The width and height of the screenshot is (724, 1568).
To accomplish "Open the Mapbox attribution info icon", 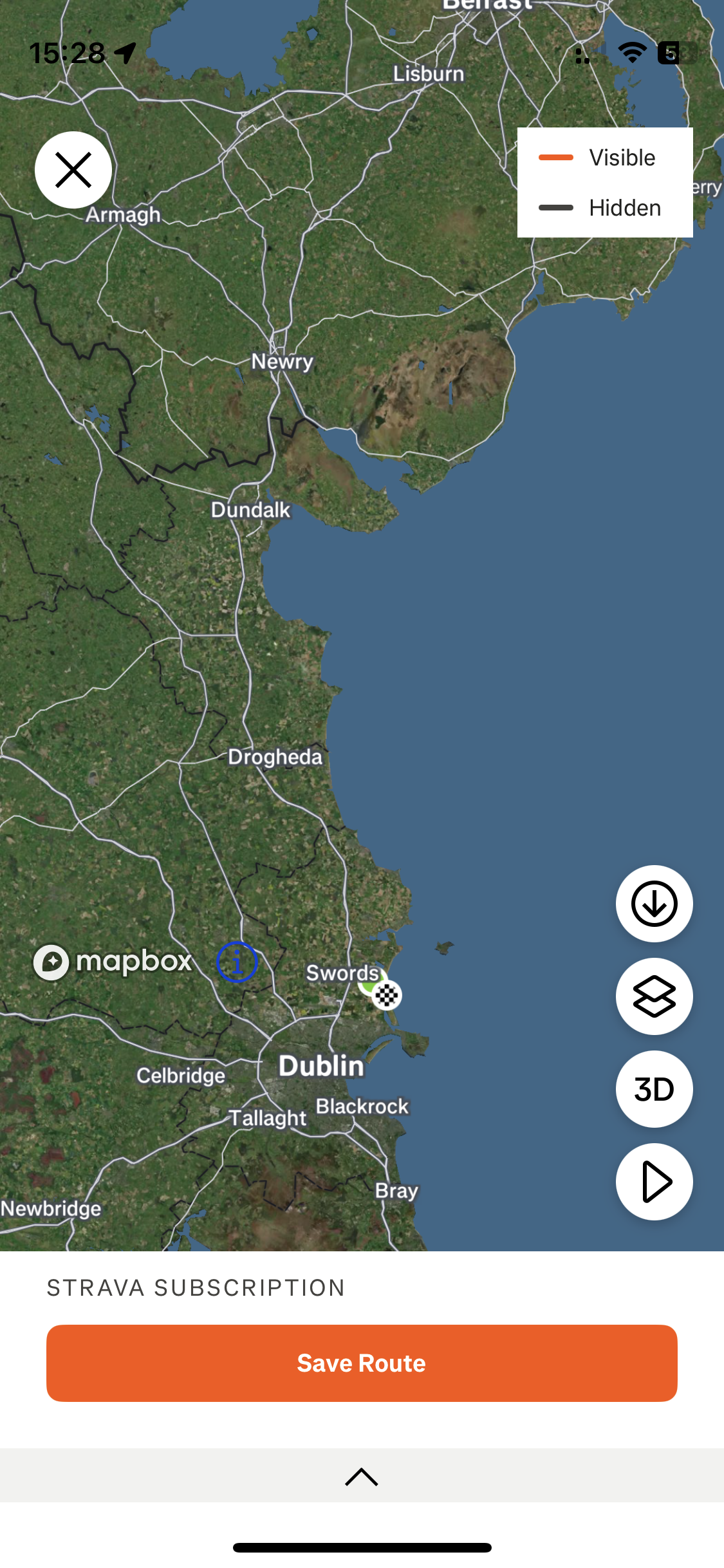I will coord(237,962).
